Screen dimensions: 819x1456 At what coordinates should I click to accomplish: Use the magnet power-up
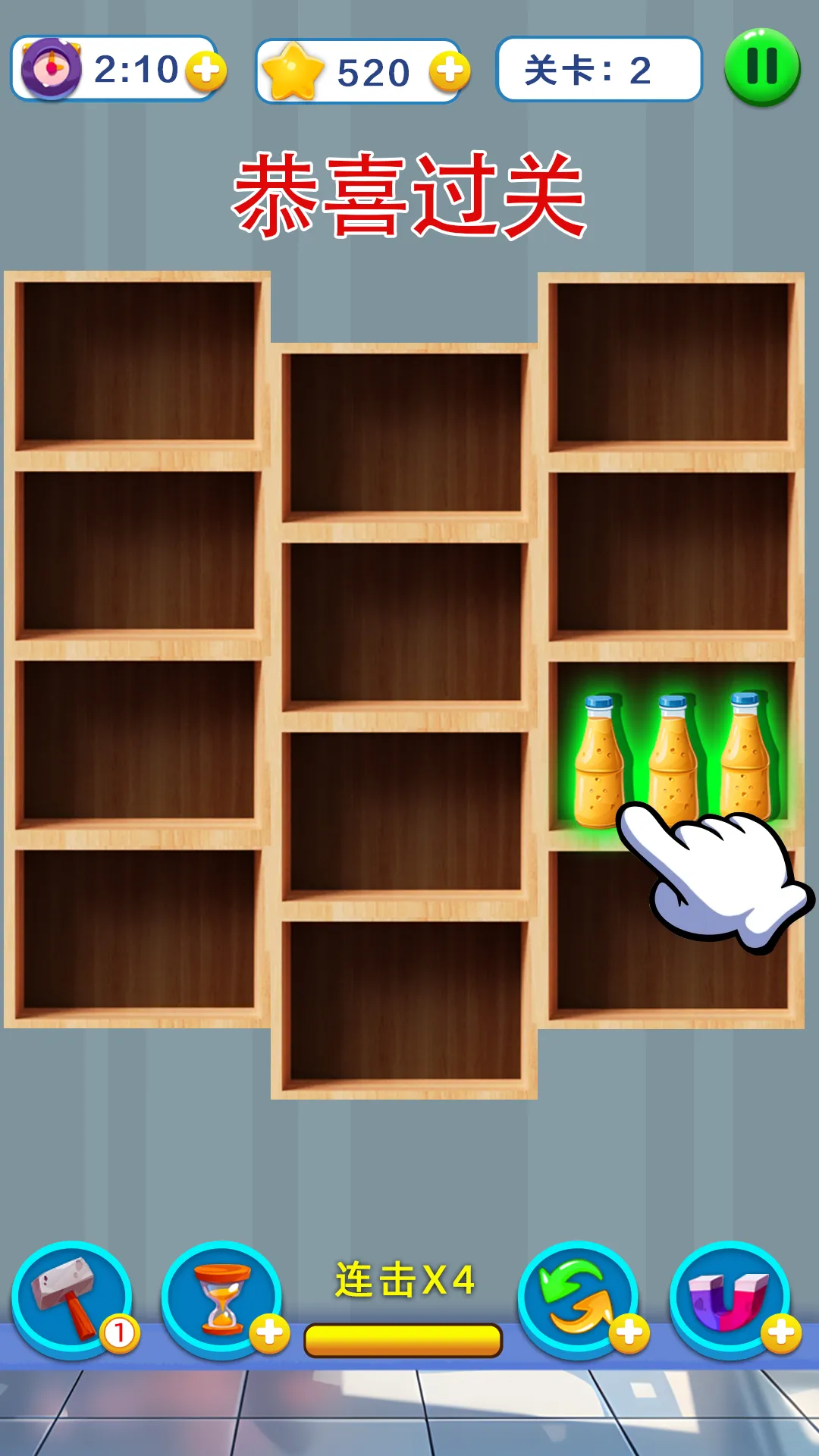click(x=730, y=1300)
